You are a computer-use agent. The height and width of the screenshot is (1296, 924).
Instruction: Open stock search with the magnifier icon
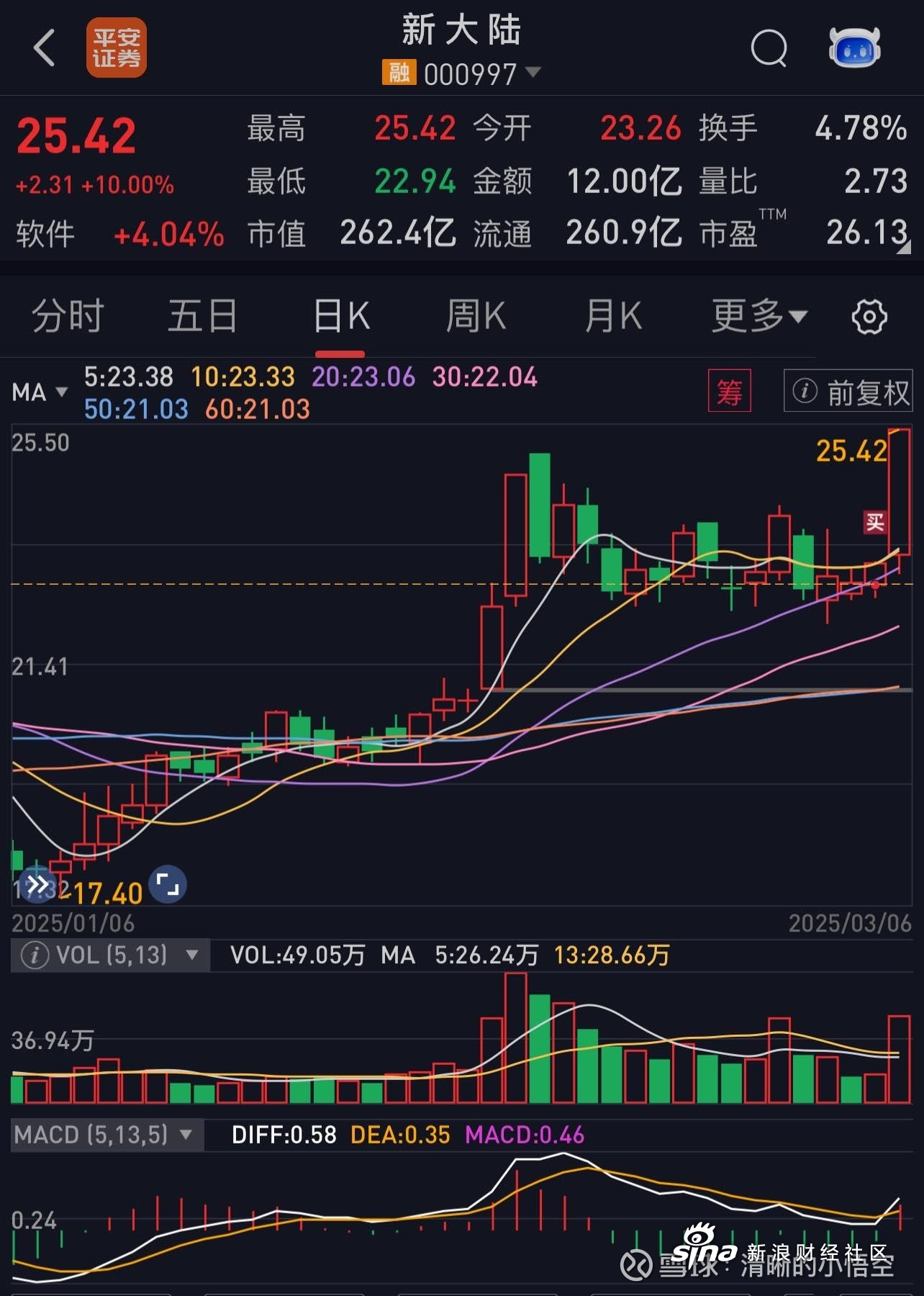pos(769,47)
